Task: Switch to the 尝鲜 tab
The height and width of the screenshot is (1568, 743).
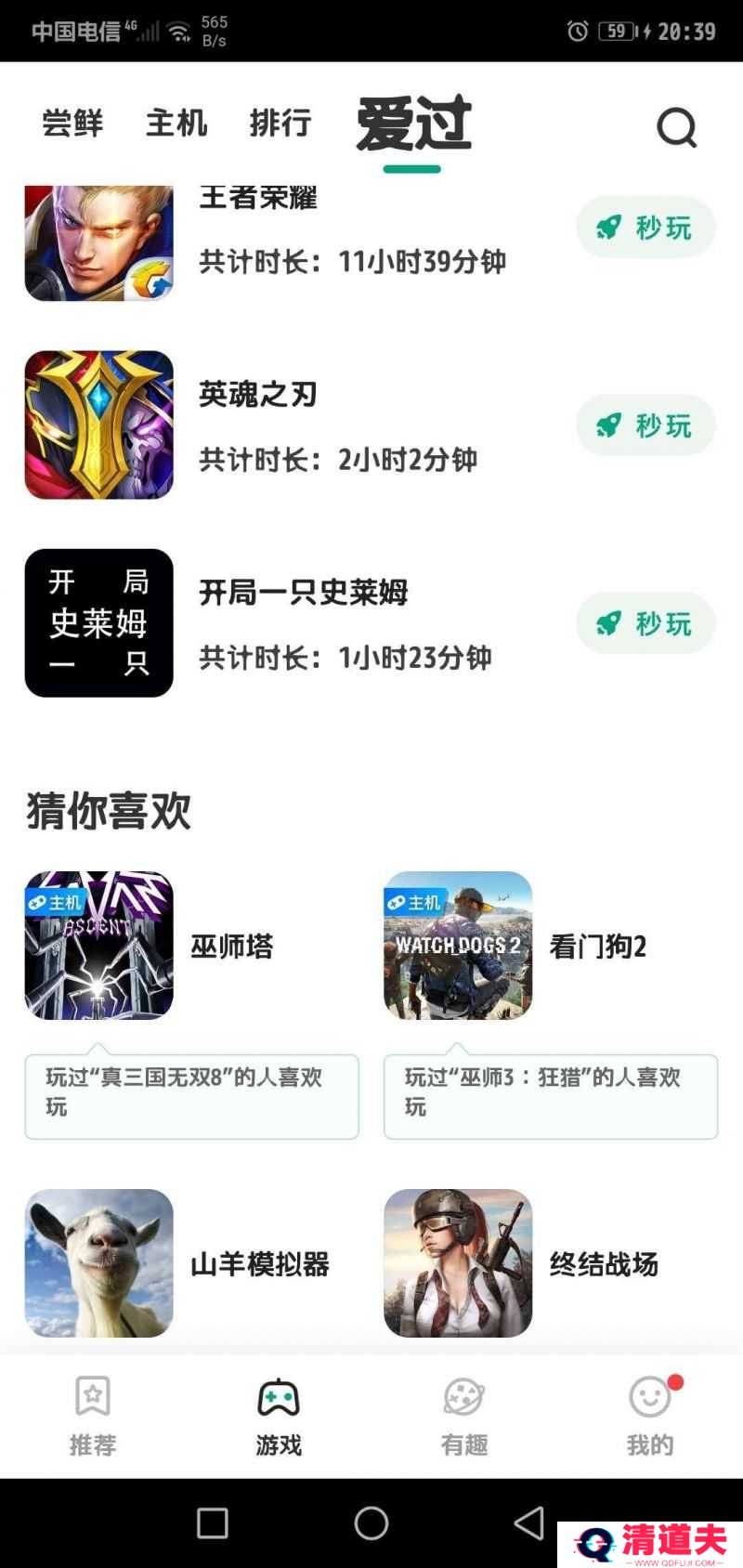Action: point(72,124)
